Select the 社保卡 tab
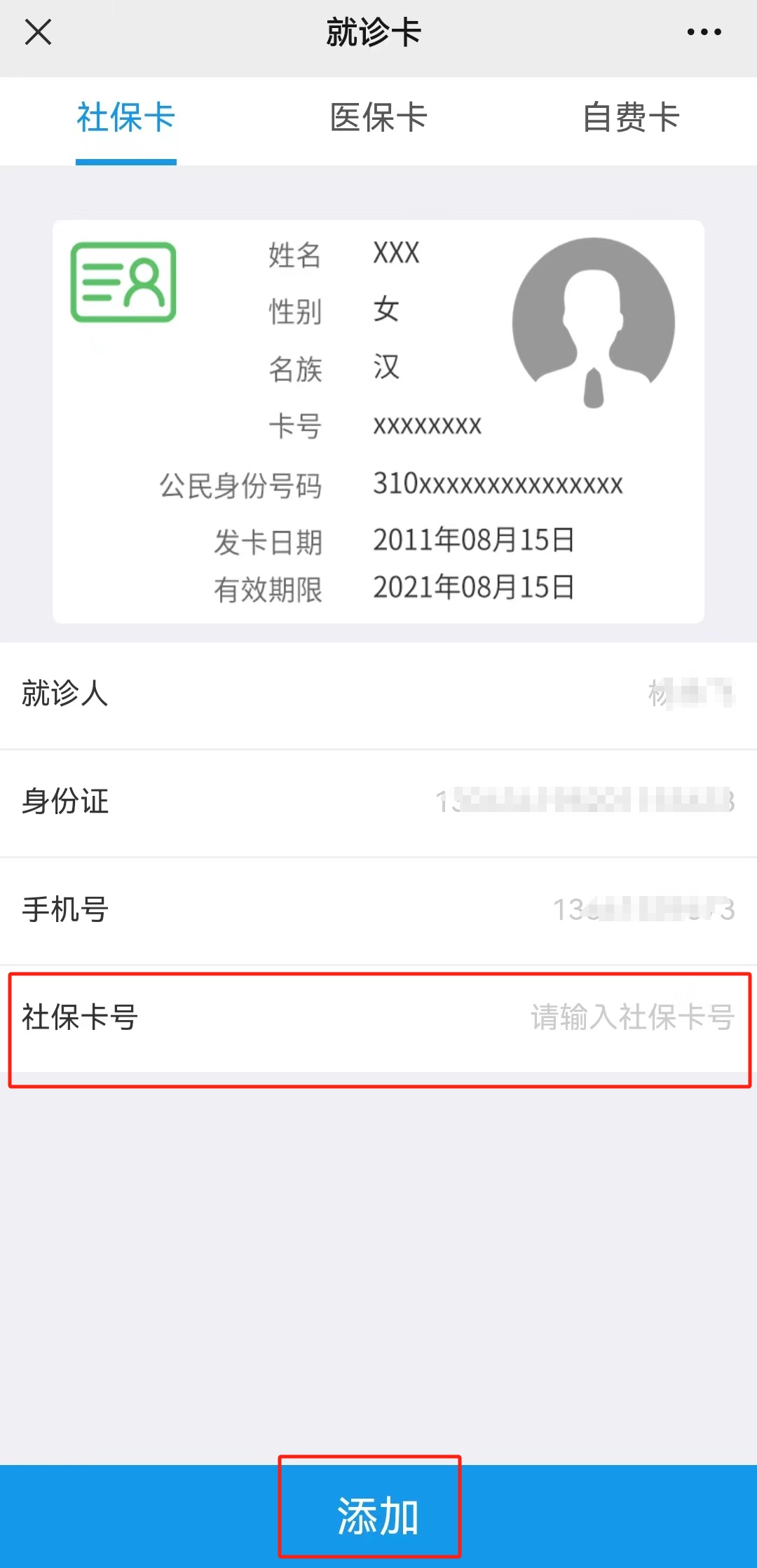This screenshot has height=1568, width=757. coord(126,118)
